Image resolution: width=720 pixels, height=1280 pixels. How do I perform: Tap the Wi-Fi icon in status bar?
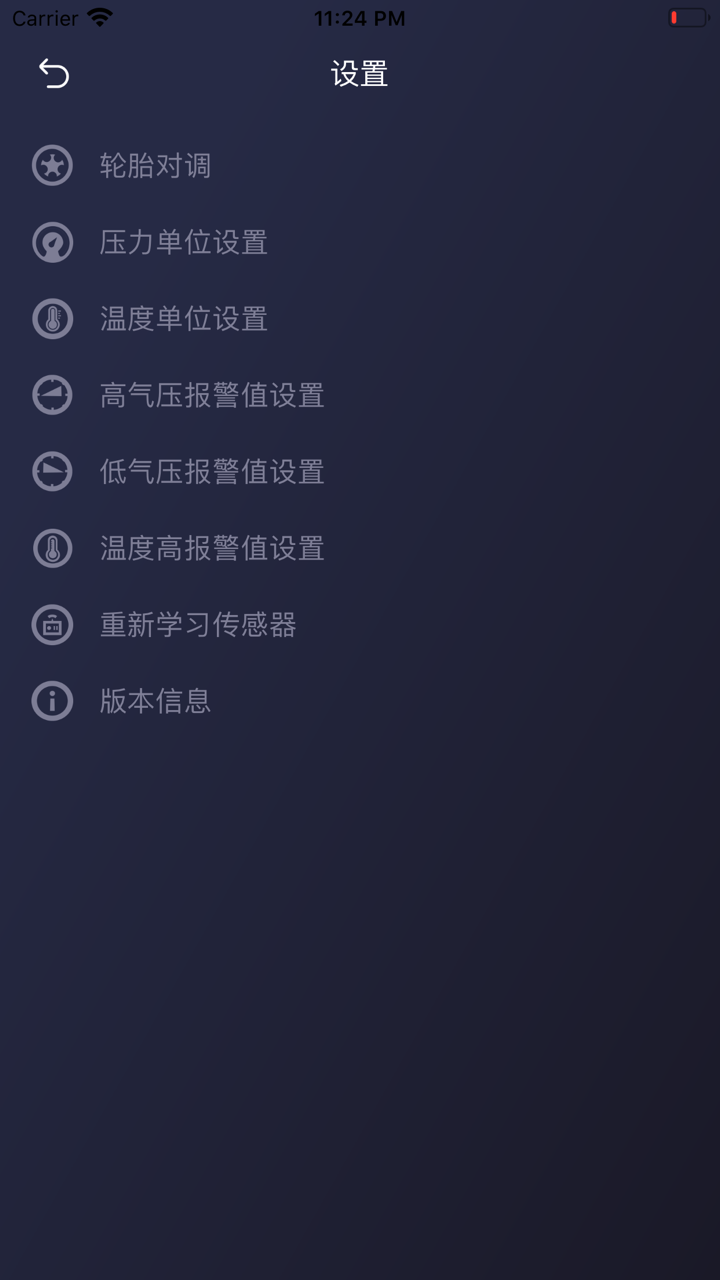click(98, 16)
